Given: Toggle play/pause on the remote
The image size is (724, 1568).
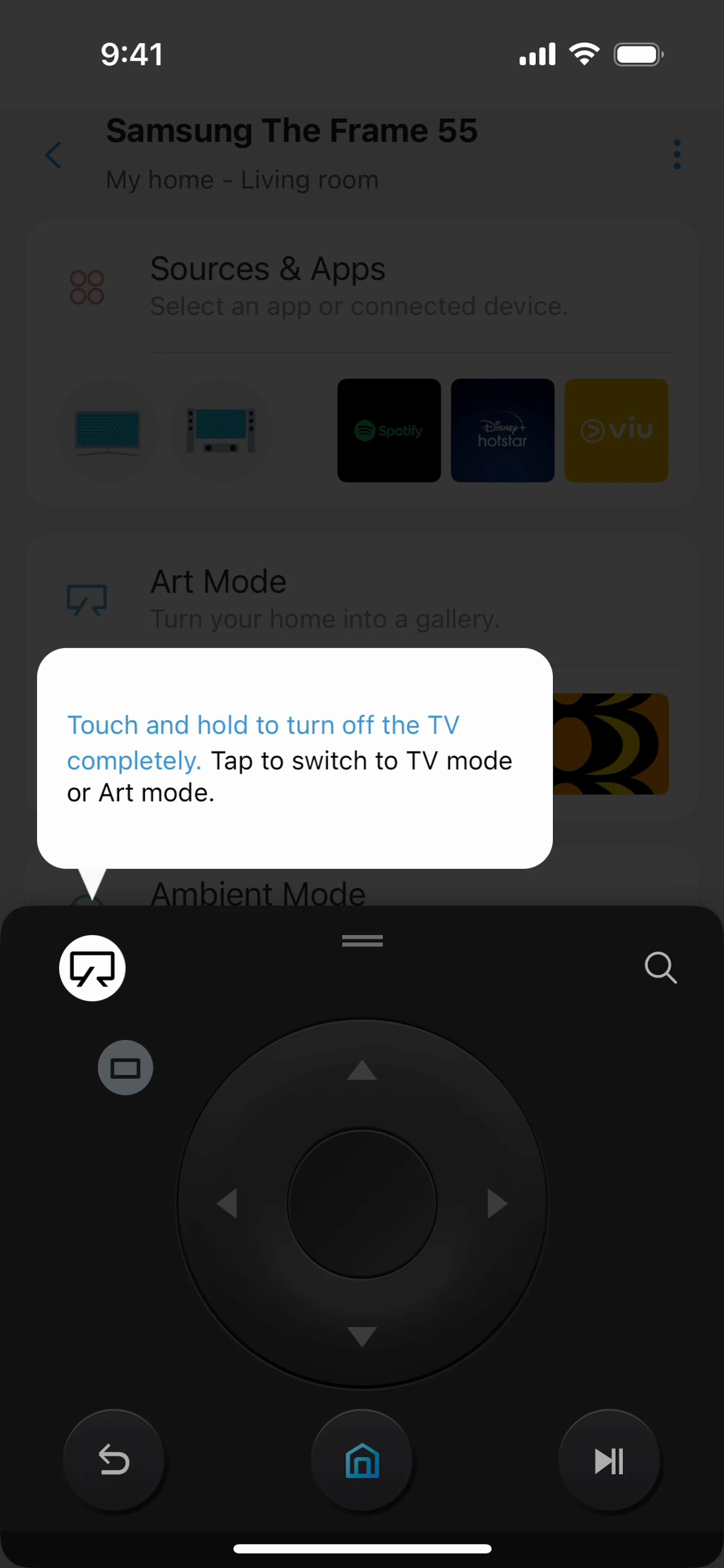Looking at the screenshot, I should click(x=609, y=1460).
